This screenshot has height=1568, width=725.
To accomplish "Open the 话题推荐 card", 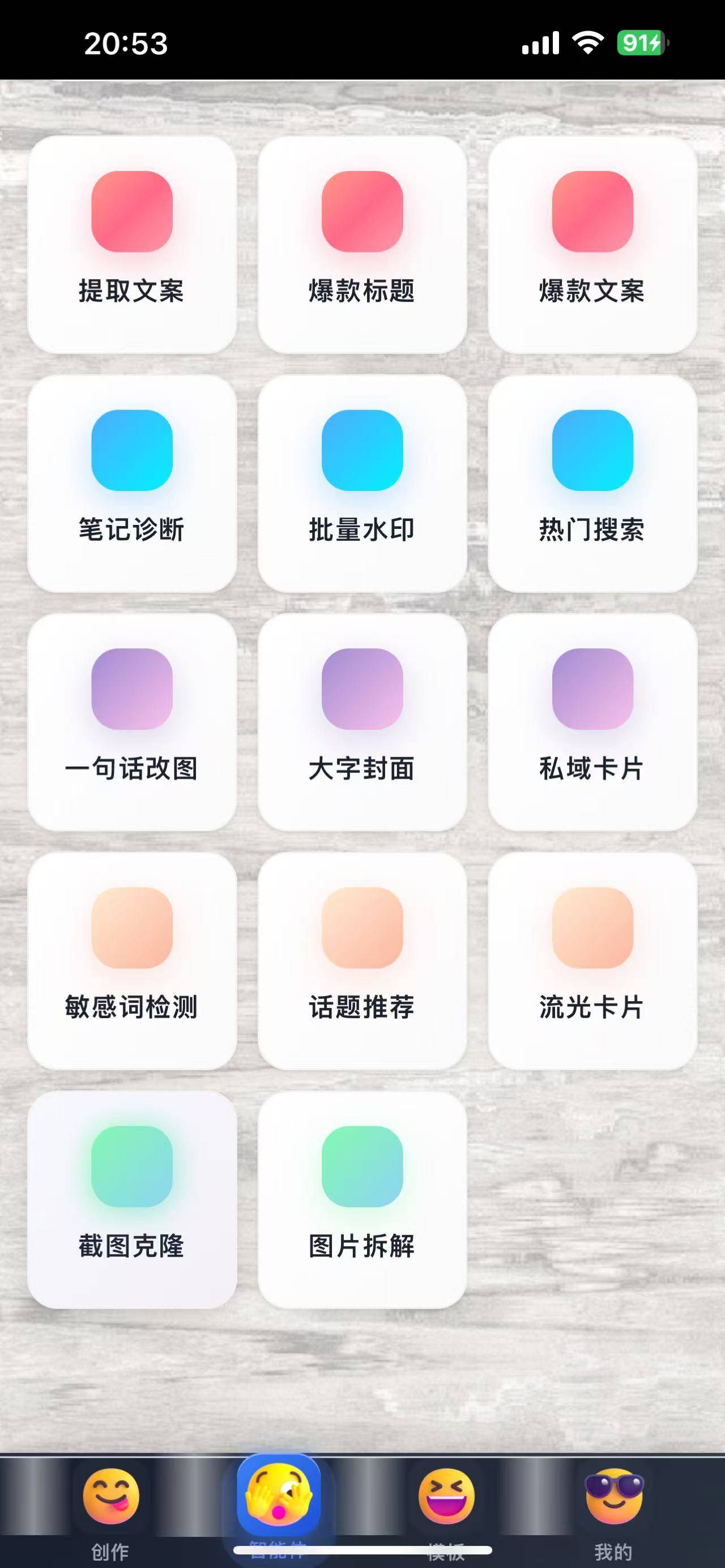I will 362,960.
